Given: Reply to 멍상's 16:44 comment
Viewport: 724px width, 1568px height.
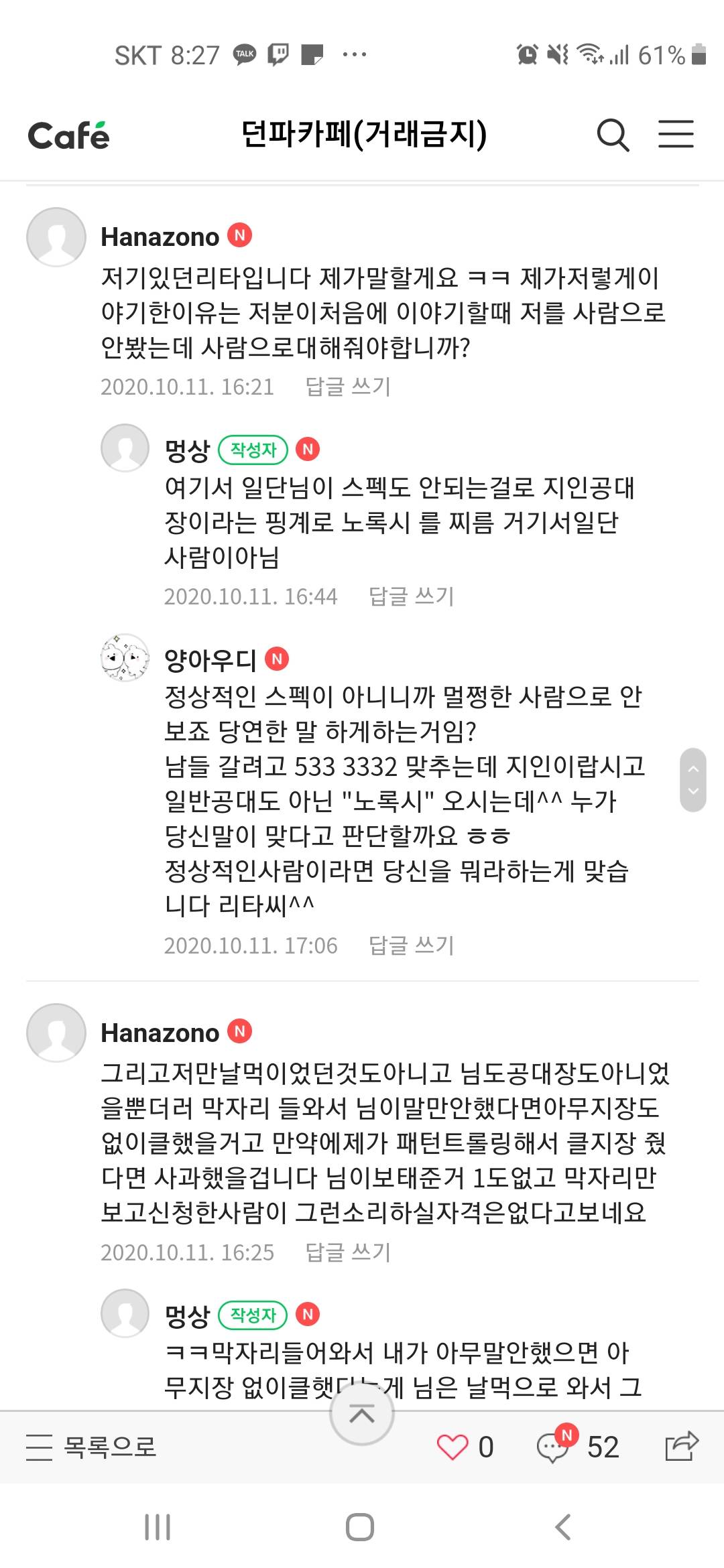Looking at the screenshot, I should pos(411,596).
